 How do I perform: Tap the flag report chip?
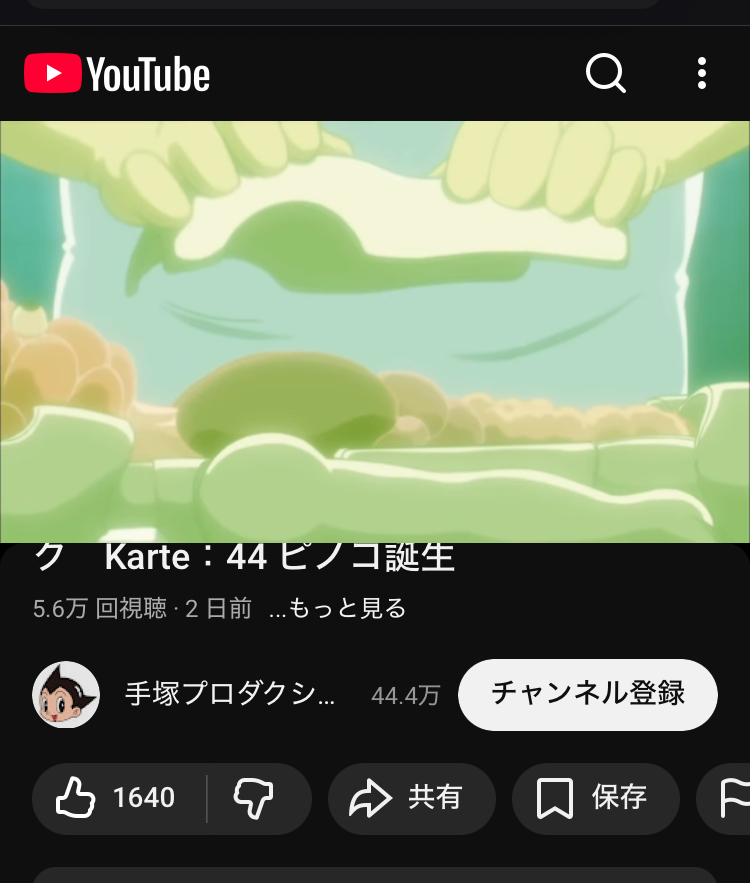(730, 798)
